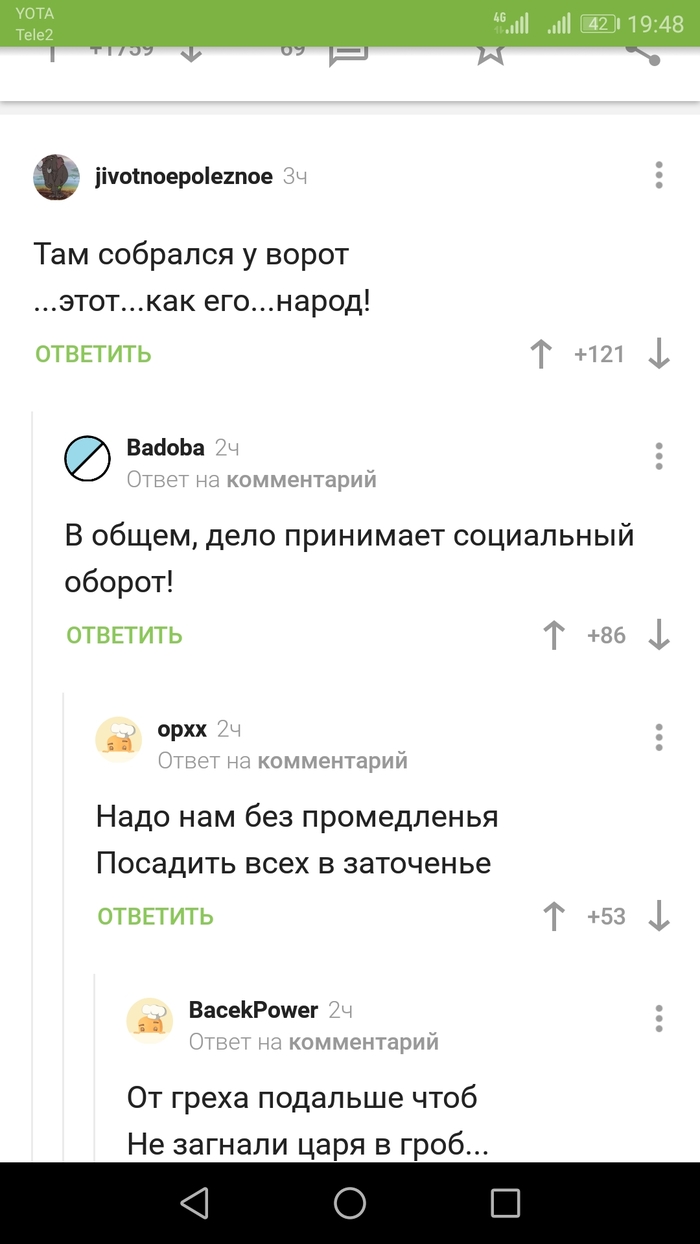Open overflow menu on Badoba's comment
The width and height of the screenshot is (700, 1244).
[659, 456]
